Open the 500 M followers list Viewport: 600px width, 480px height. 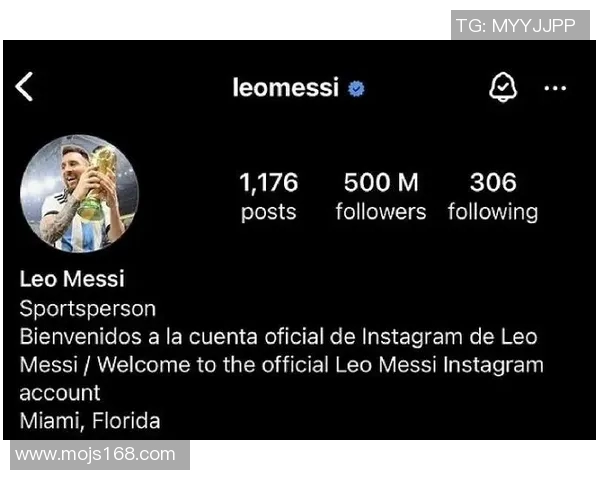tap(380, 196)
